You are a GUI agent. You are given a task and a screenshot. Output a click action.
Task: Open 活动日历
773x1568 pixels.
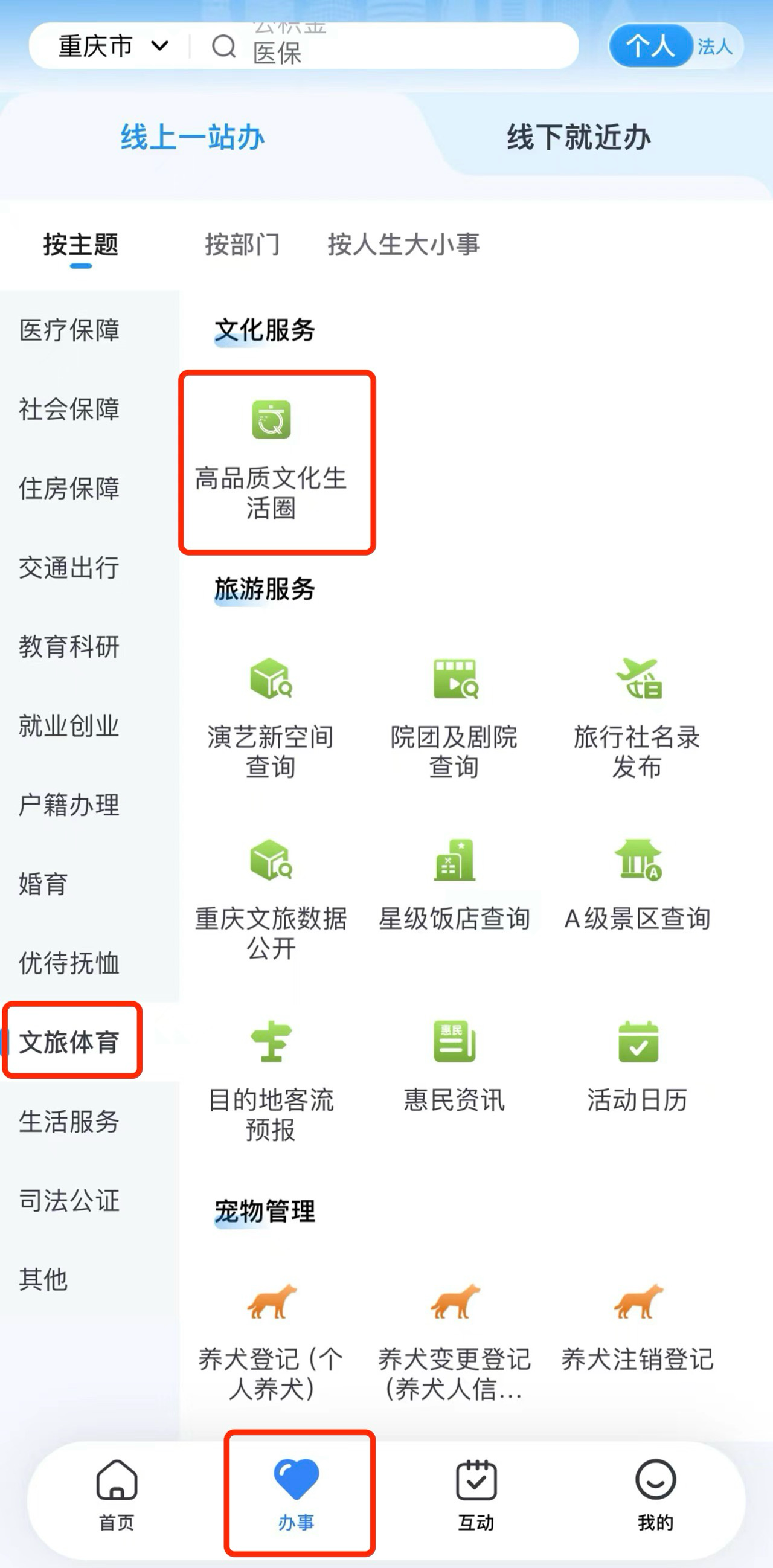(637, 1068)
